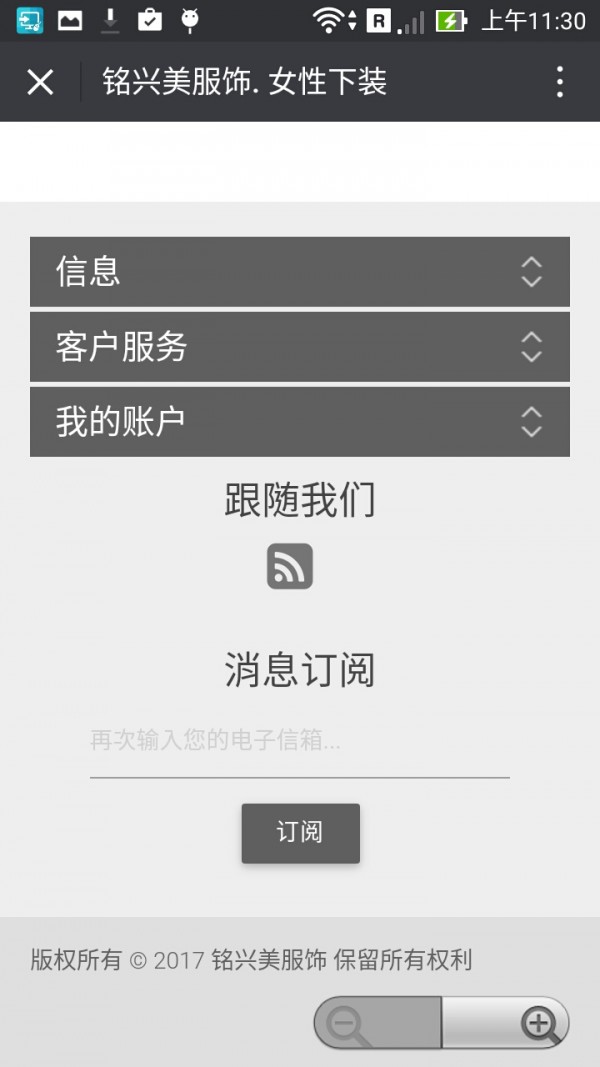Focus the email subscription input field
The image size is (600, 1067).
point(300,742)
